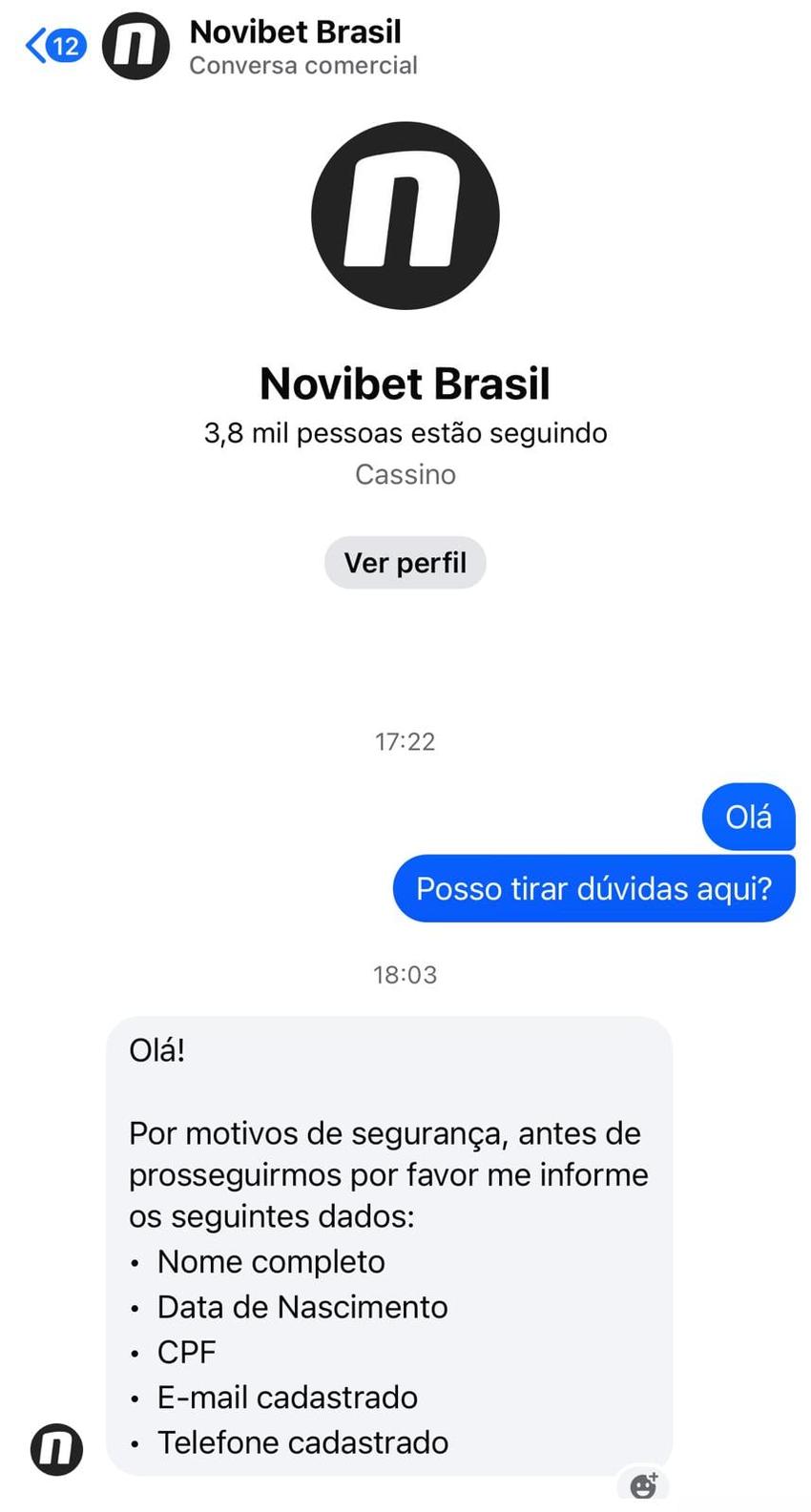Open the large Novibet profile picture
Image resolution: width=811 pixels, height=1512 pixels.
(405, 216)
